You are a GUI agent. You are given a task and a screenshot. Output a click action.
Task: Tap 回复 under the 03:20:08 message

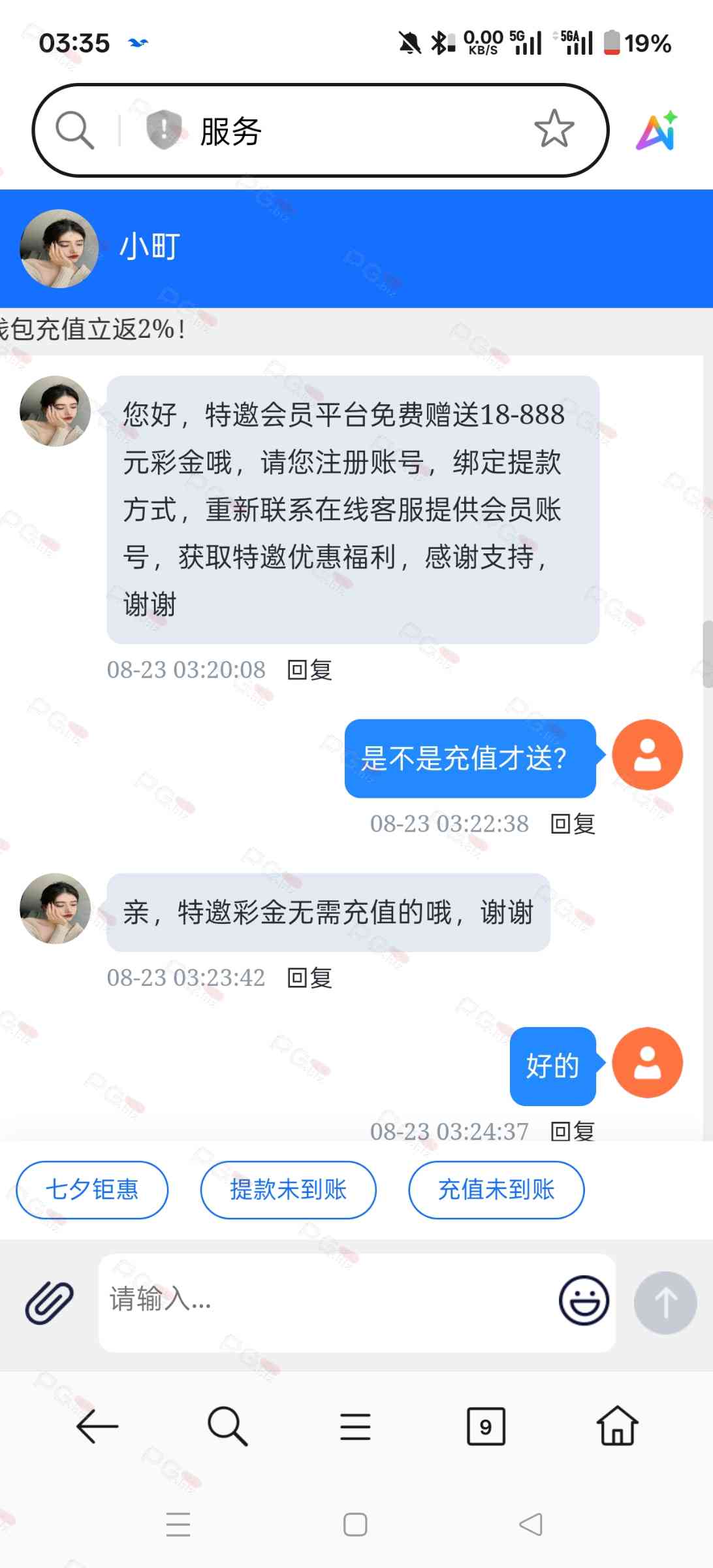(310, 670)
